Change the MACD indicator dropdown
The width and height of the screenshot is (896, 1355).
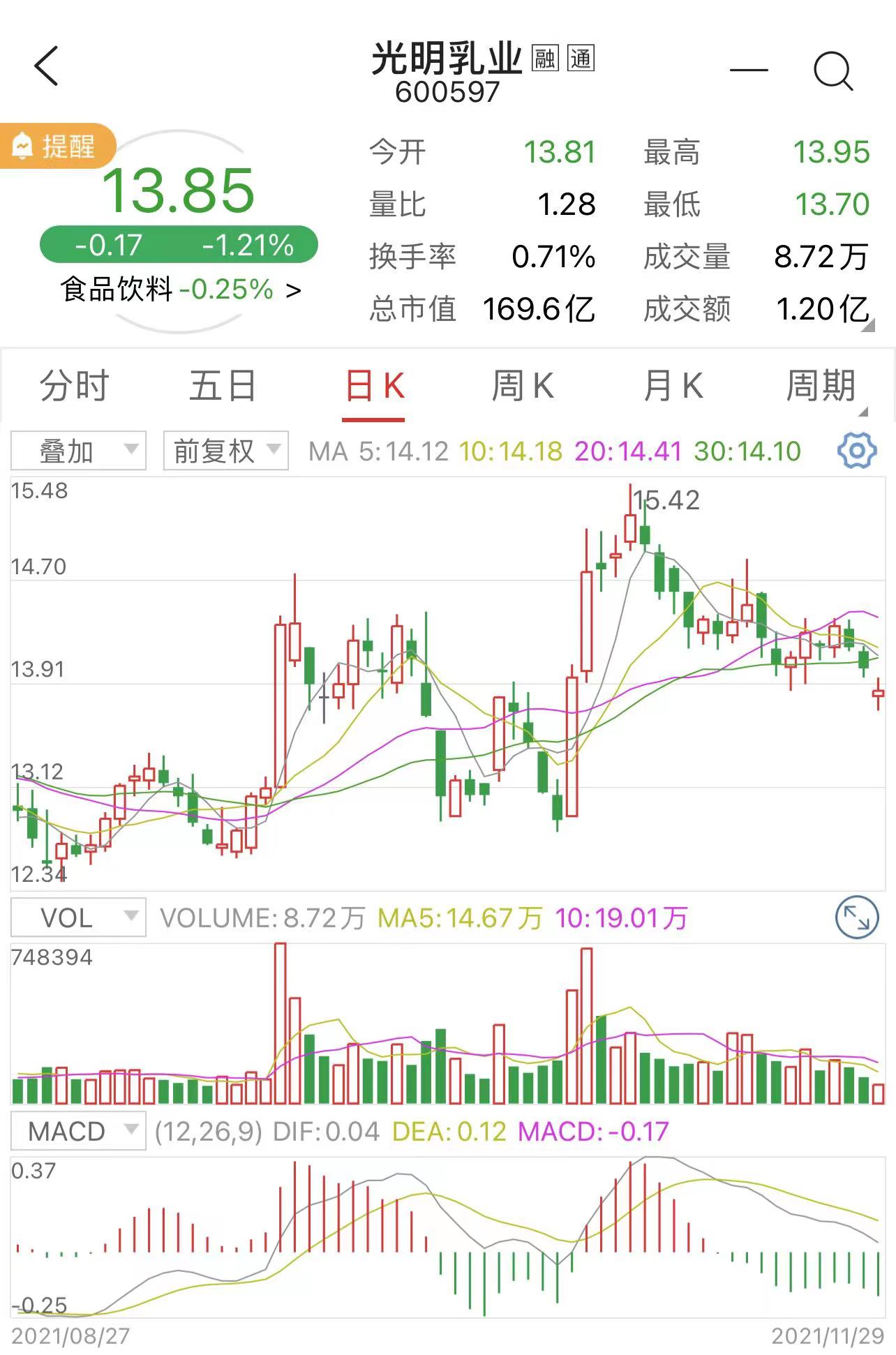click(x=78, y=1130)
